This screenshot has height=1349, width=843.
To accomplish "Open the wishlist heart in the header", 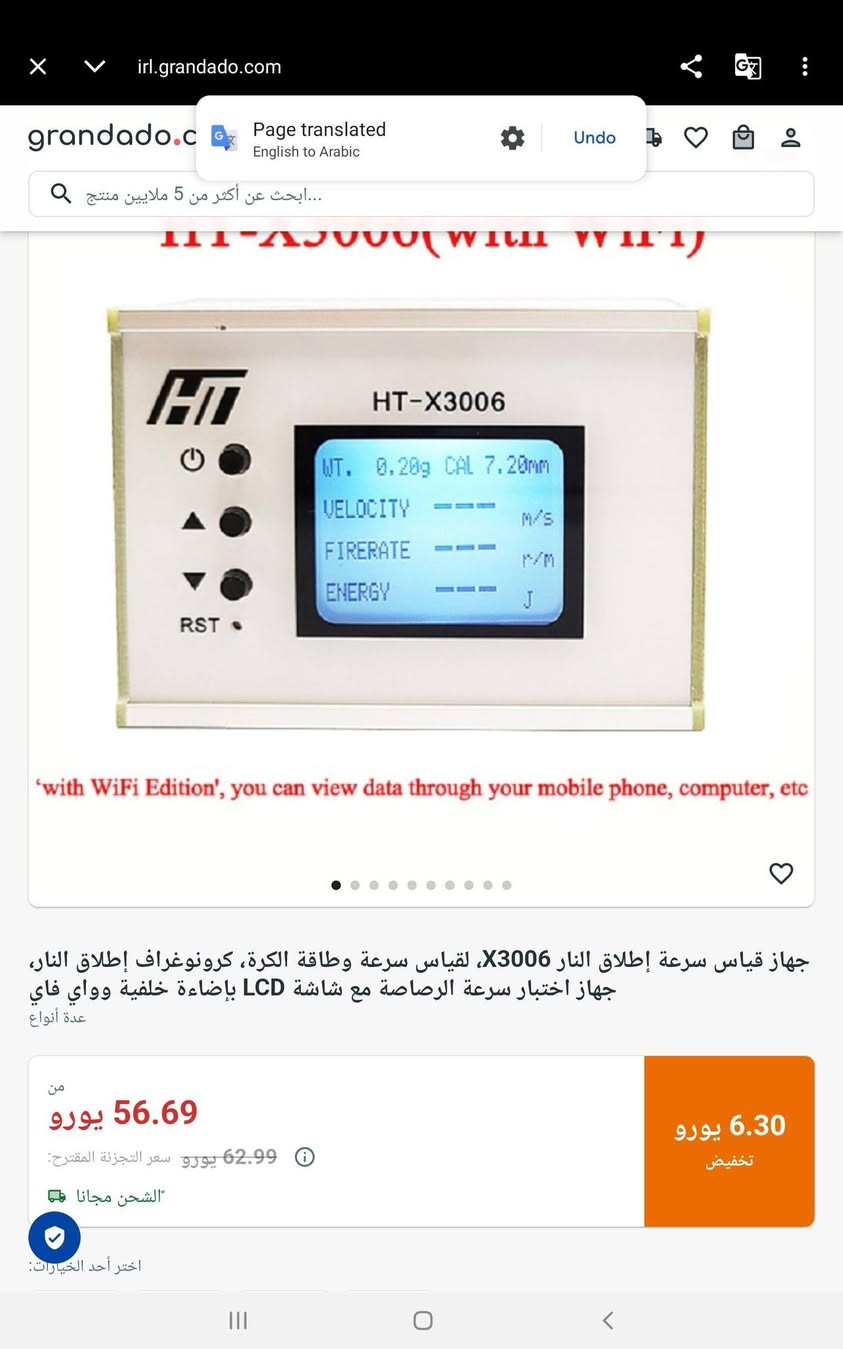I will 695,137.
